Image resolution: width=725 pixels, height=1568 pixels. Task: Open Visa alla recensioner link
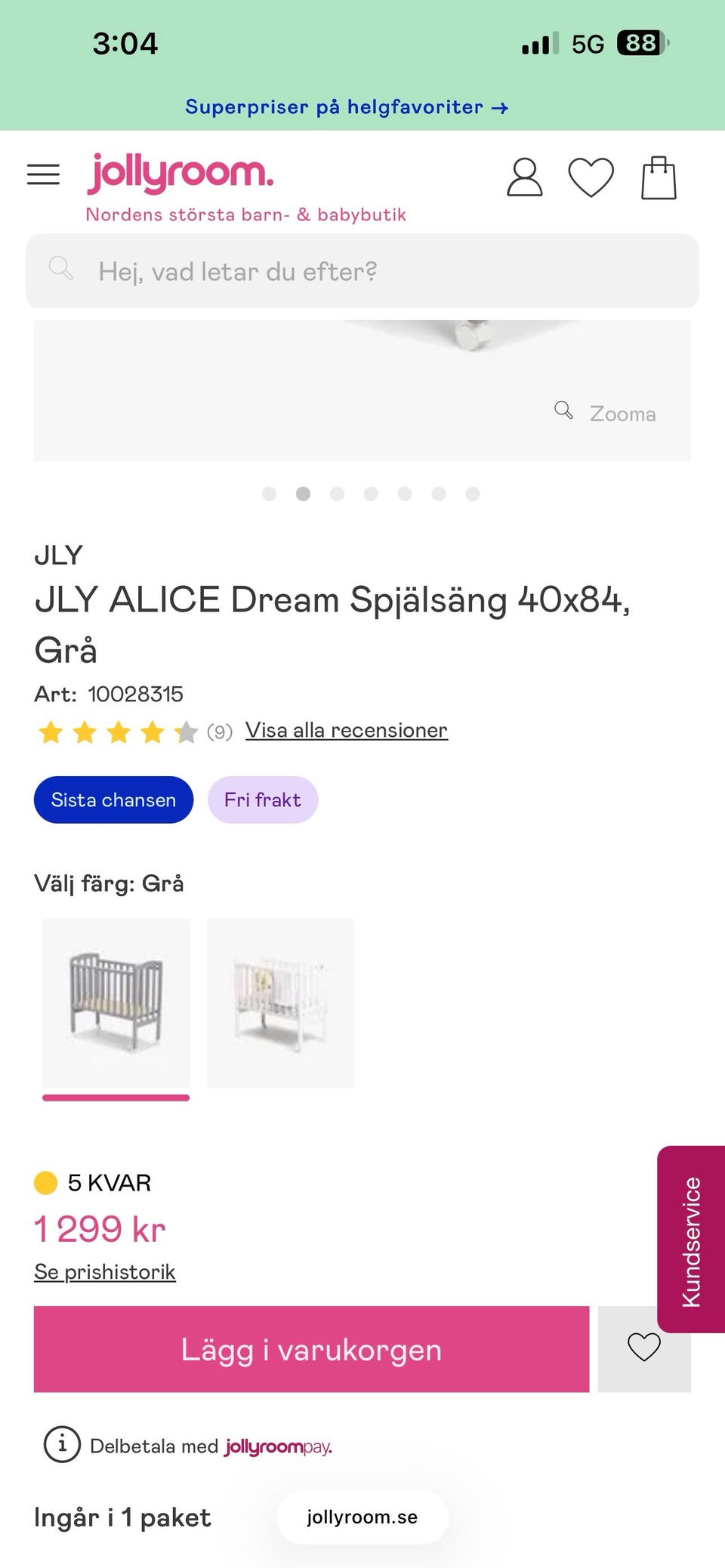pos(346,730)
